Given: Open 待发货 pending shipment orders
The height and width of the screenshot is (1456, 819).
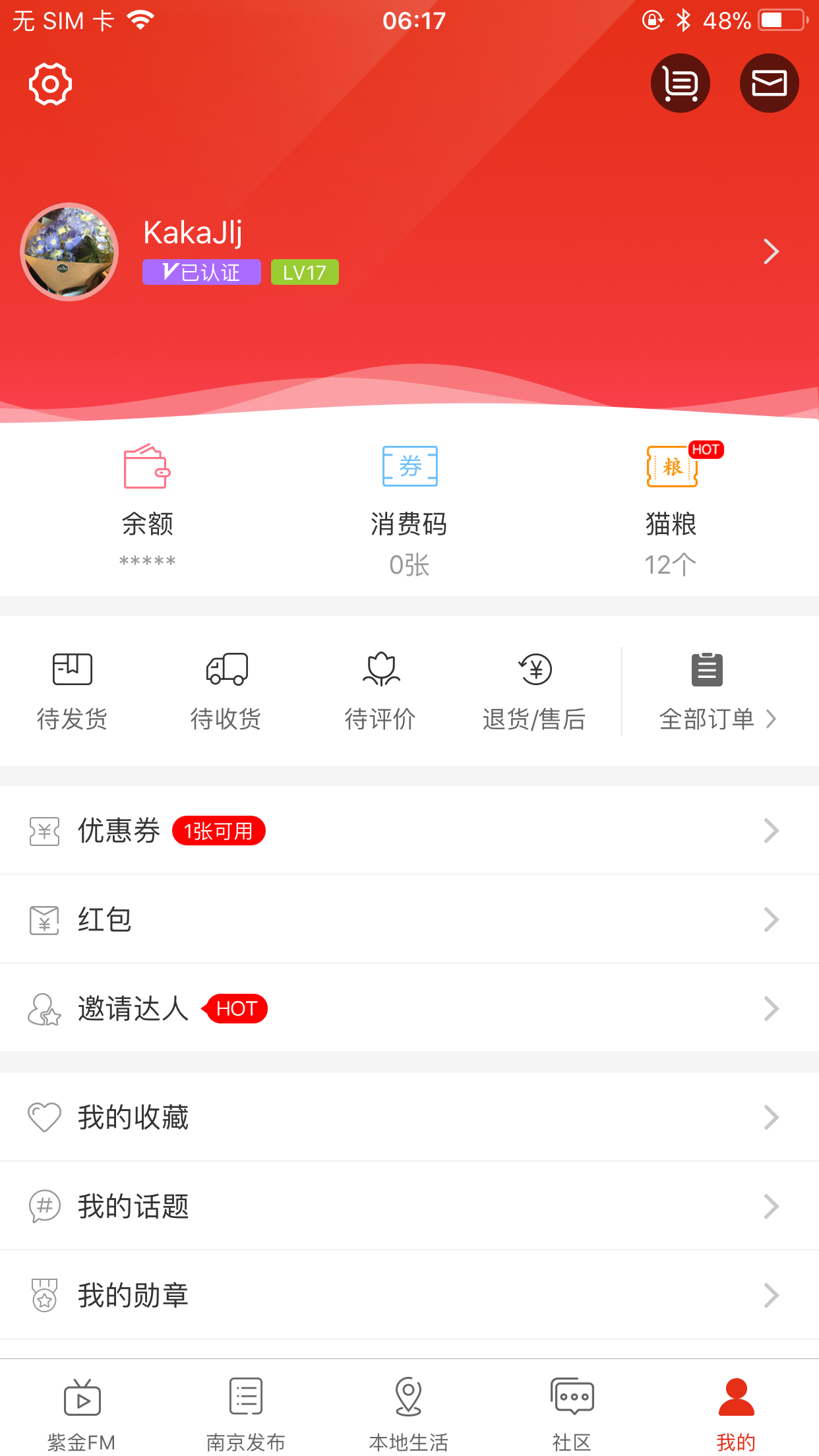Looking at the screenshot, I should point(73,689).
